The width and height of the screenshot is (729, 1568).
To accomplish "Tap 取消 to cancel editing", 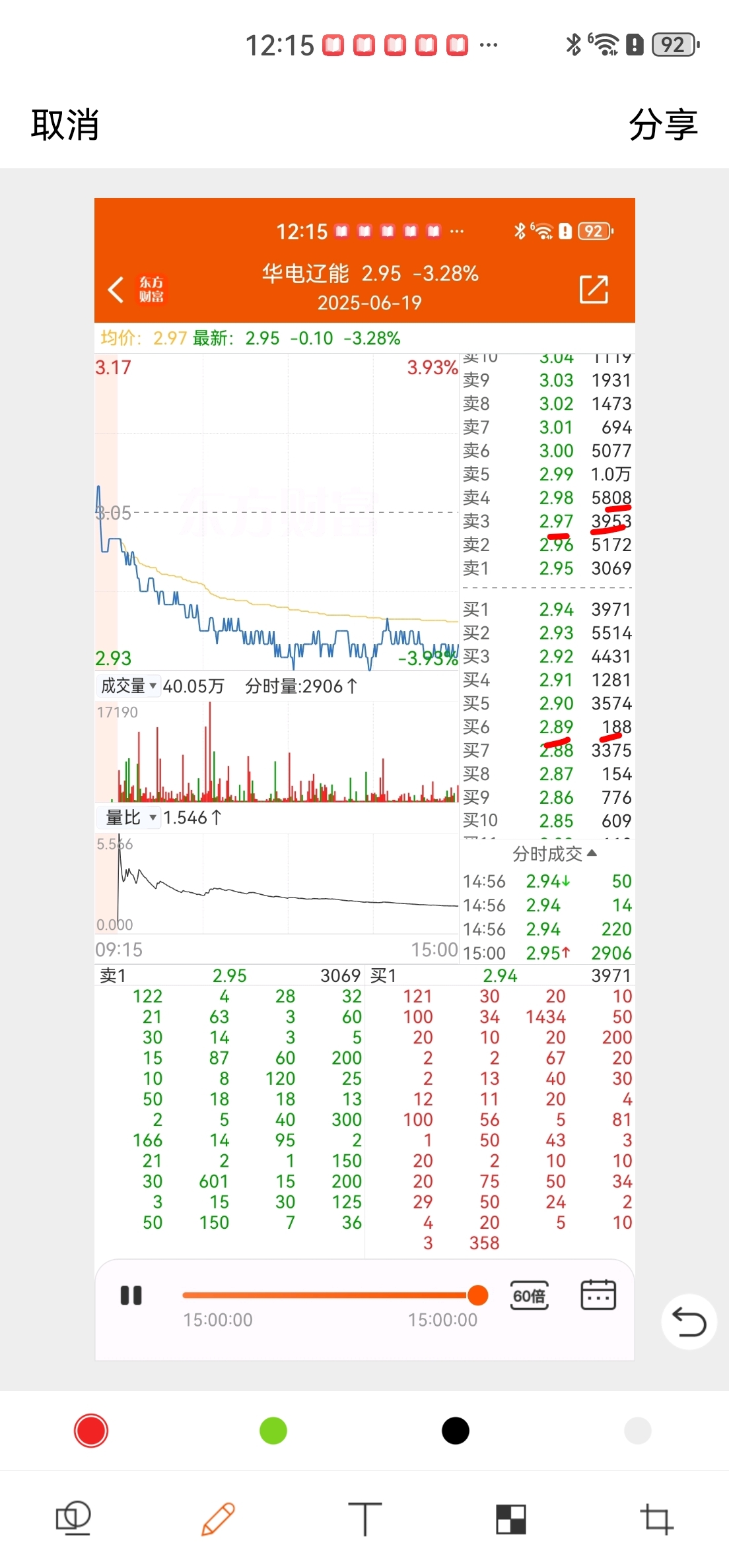I will click(x=65, y=125).
